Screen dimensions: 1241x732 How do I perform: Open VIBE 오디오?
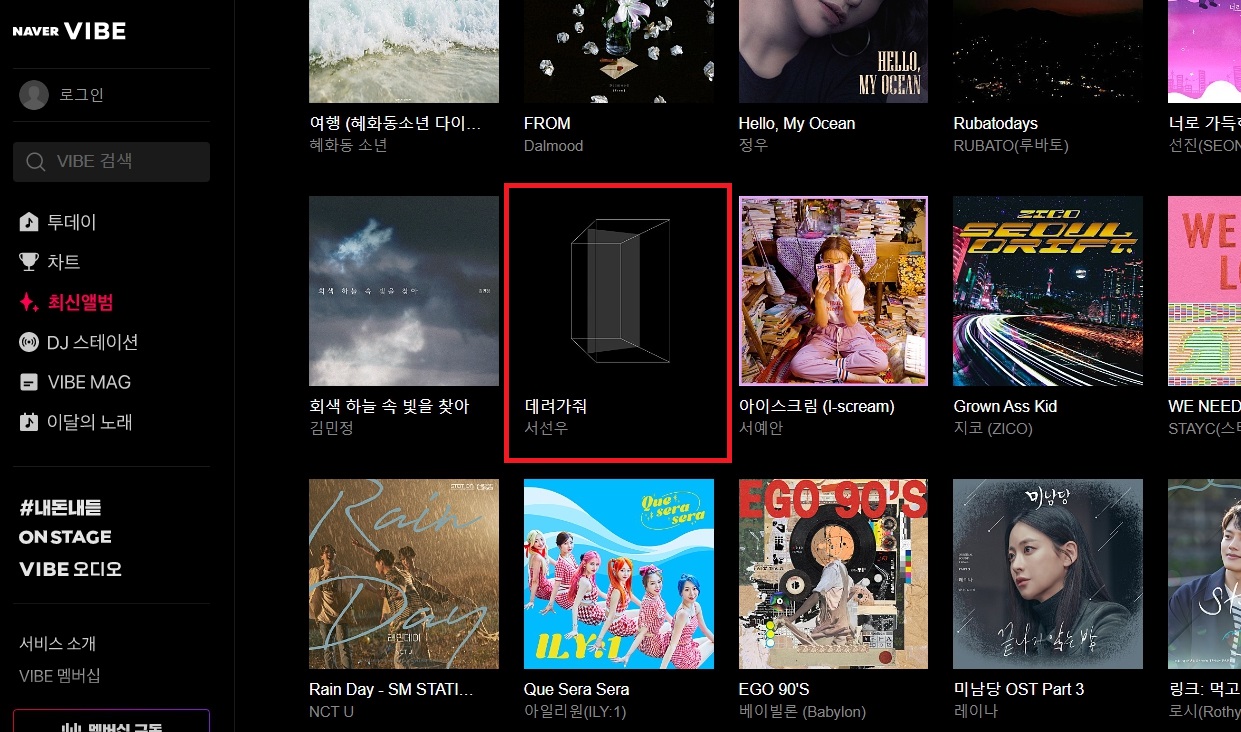(x=70, y=569)
